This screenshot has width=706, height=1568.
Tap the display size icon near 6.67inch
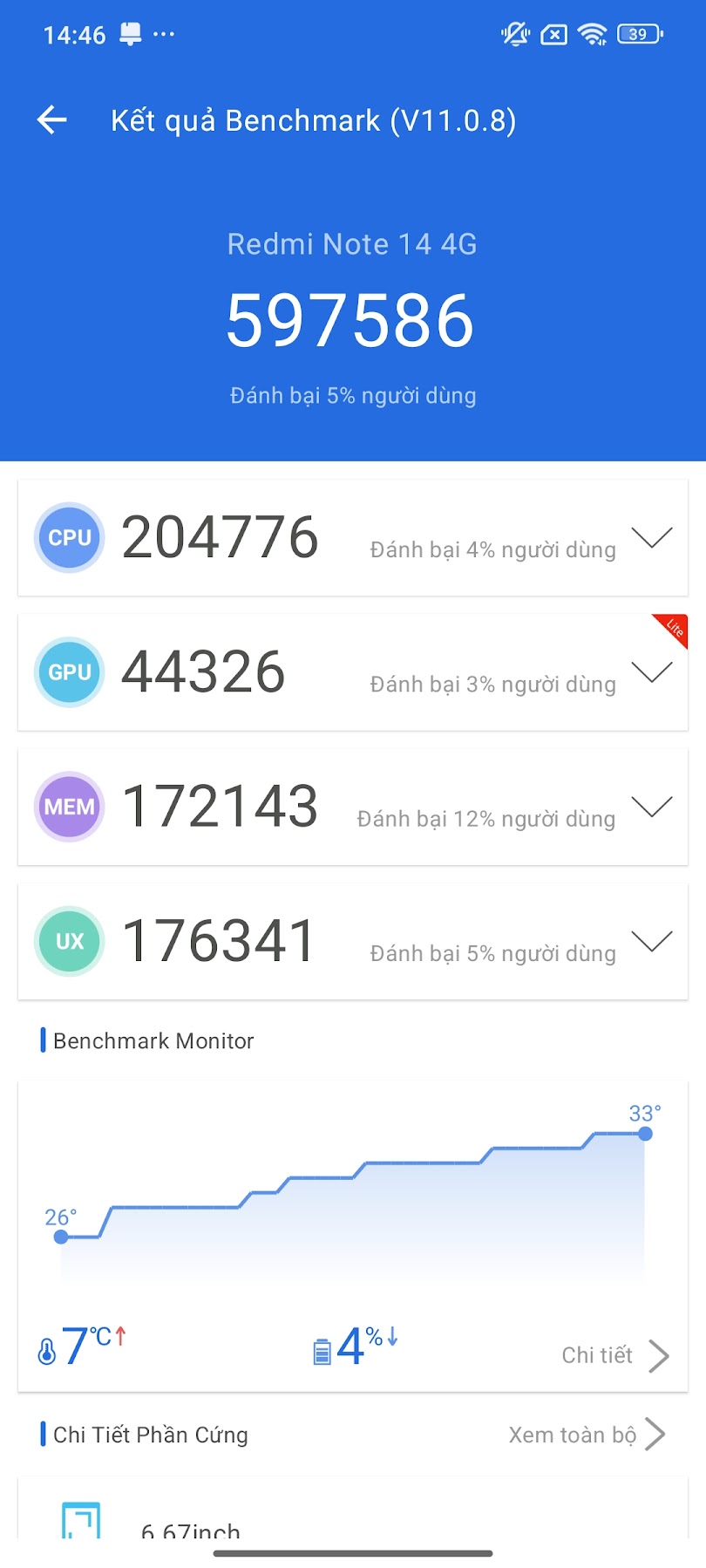pyautogui.click(x=83, y=1520)
